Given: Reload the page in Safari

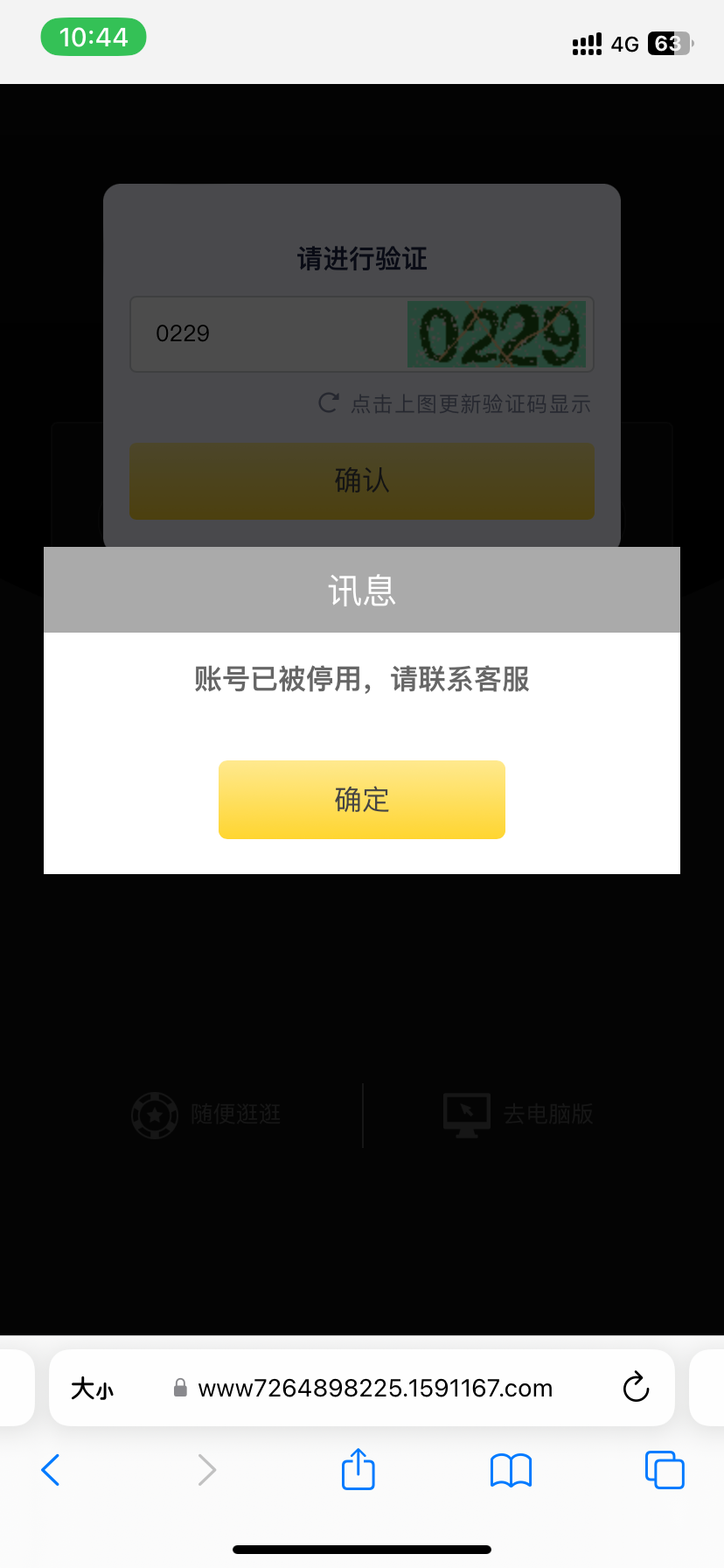Looking at the screenshot, I should point(636,1387).
